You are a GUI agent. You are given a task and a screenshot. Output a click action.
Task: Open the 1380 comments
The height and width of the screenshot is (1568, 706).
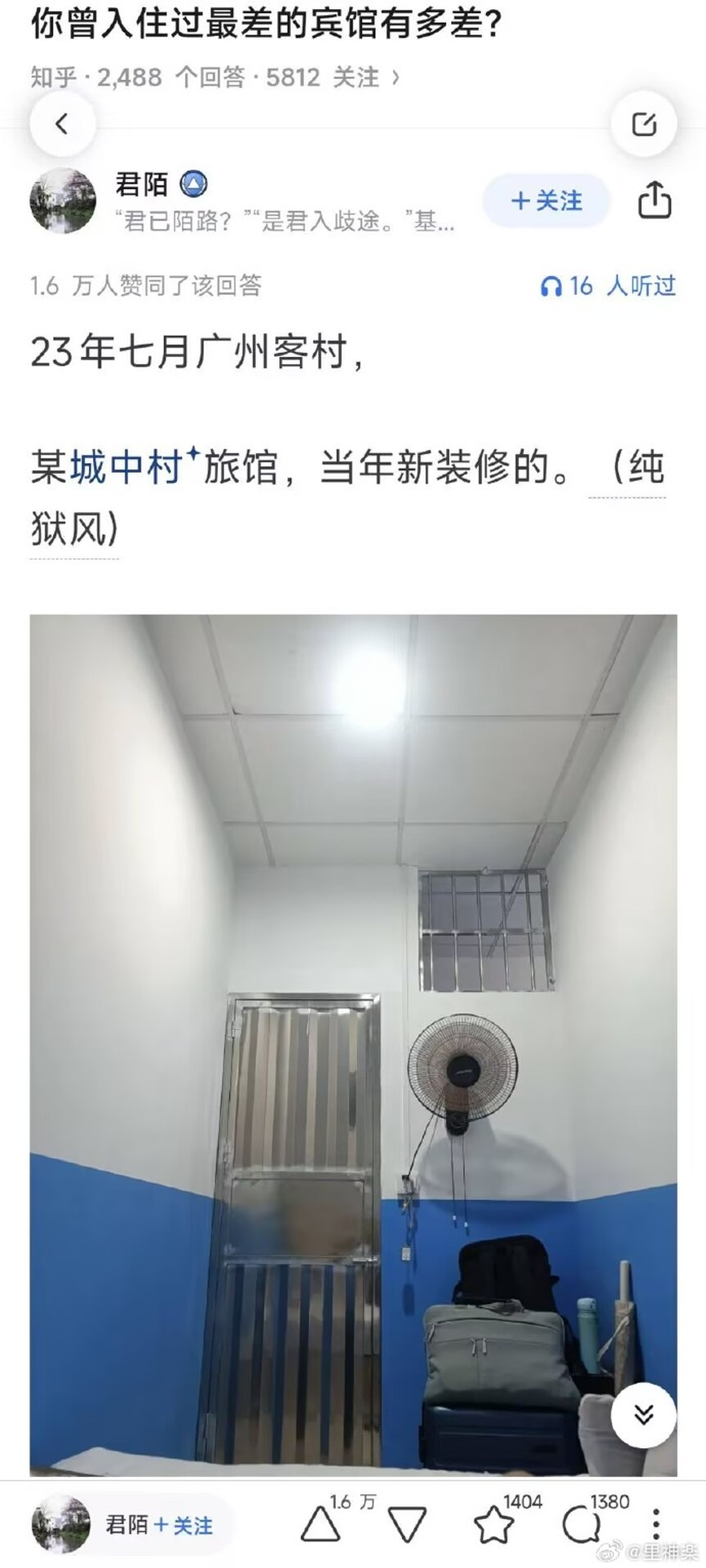coord(581,1525)
